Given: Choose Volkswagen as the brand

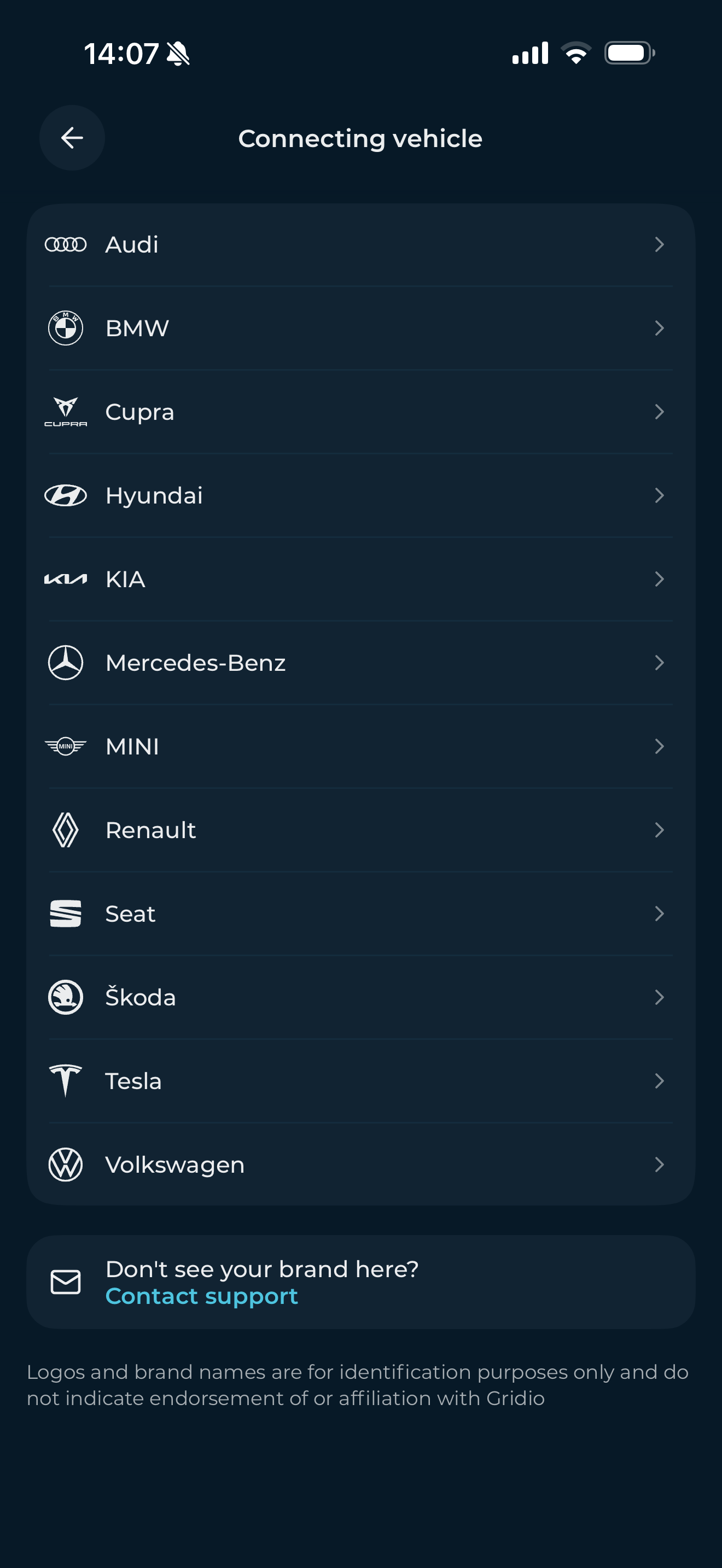Looking at the screenshot, I should pyautogui.click(x=360, y=1165).
